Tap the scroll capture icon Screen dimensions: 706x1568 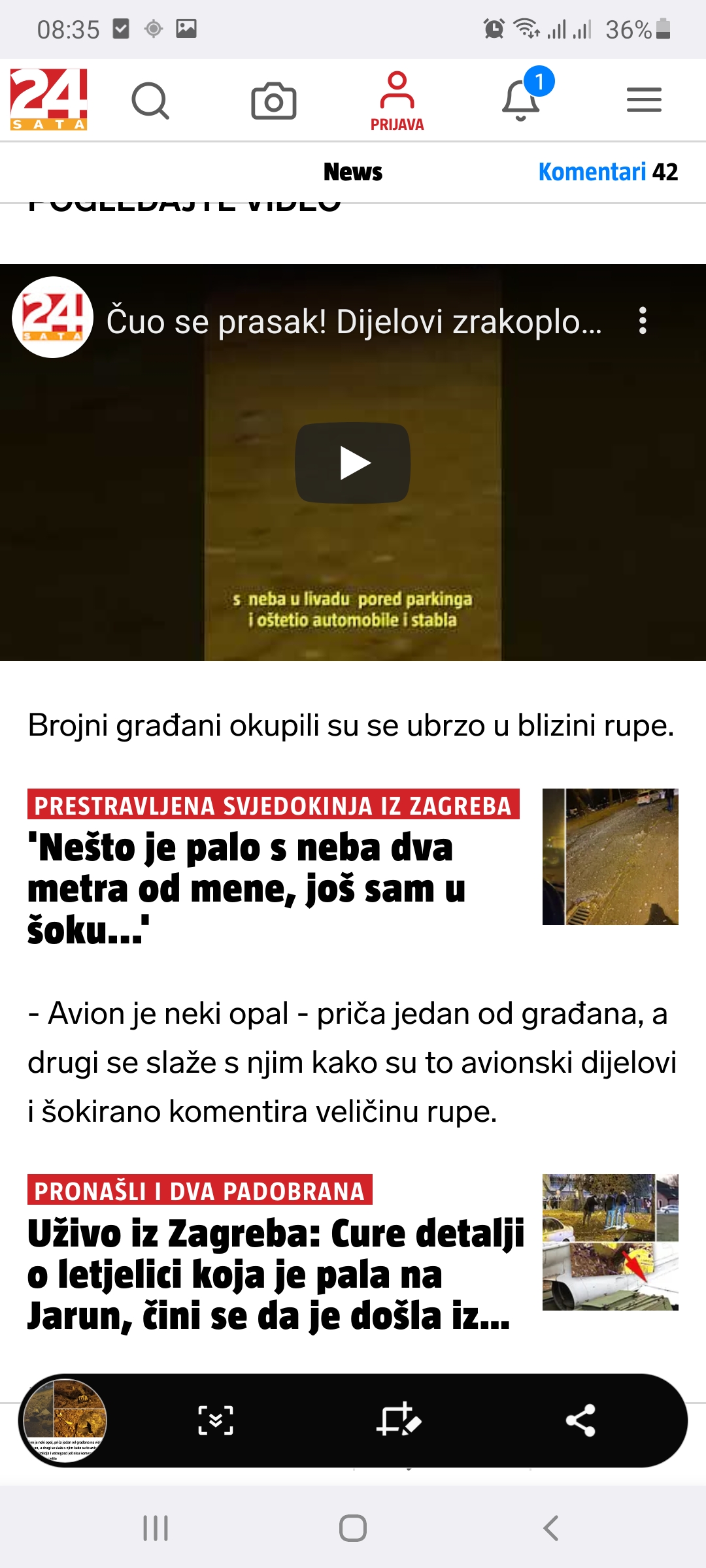point(216,1420)
